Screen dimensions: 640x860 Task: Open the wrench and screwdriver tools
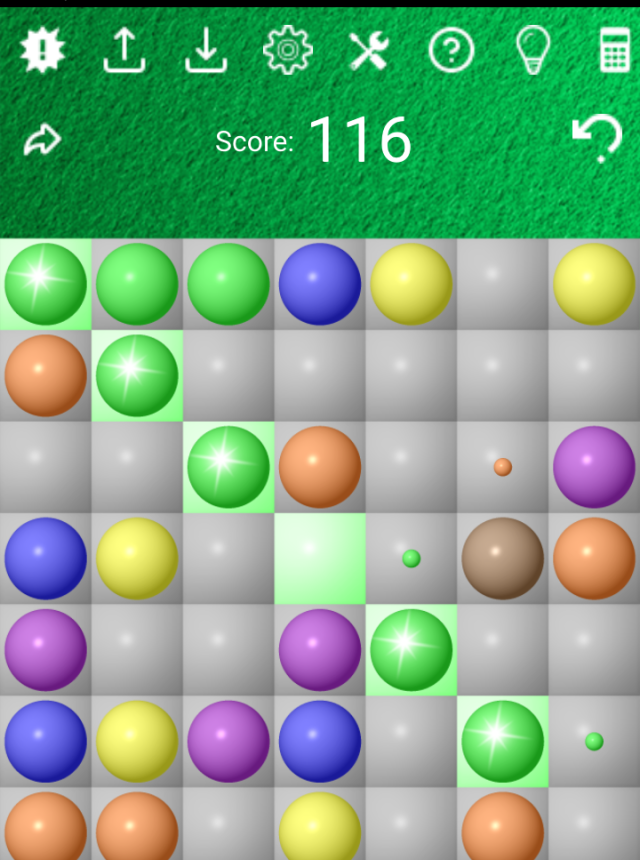coord(369,49)
